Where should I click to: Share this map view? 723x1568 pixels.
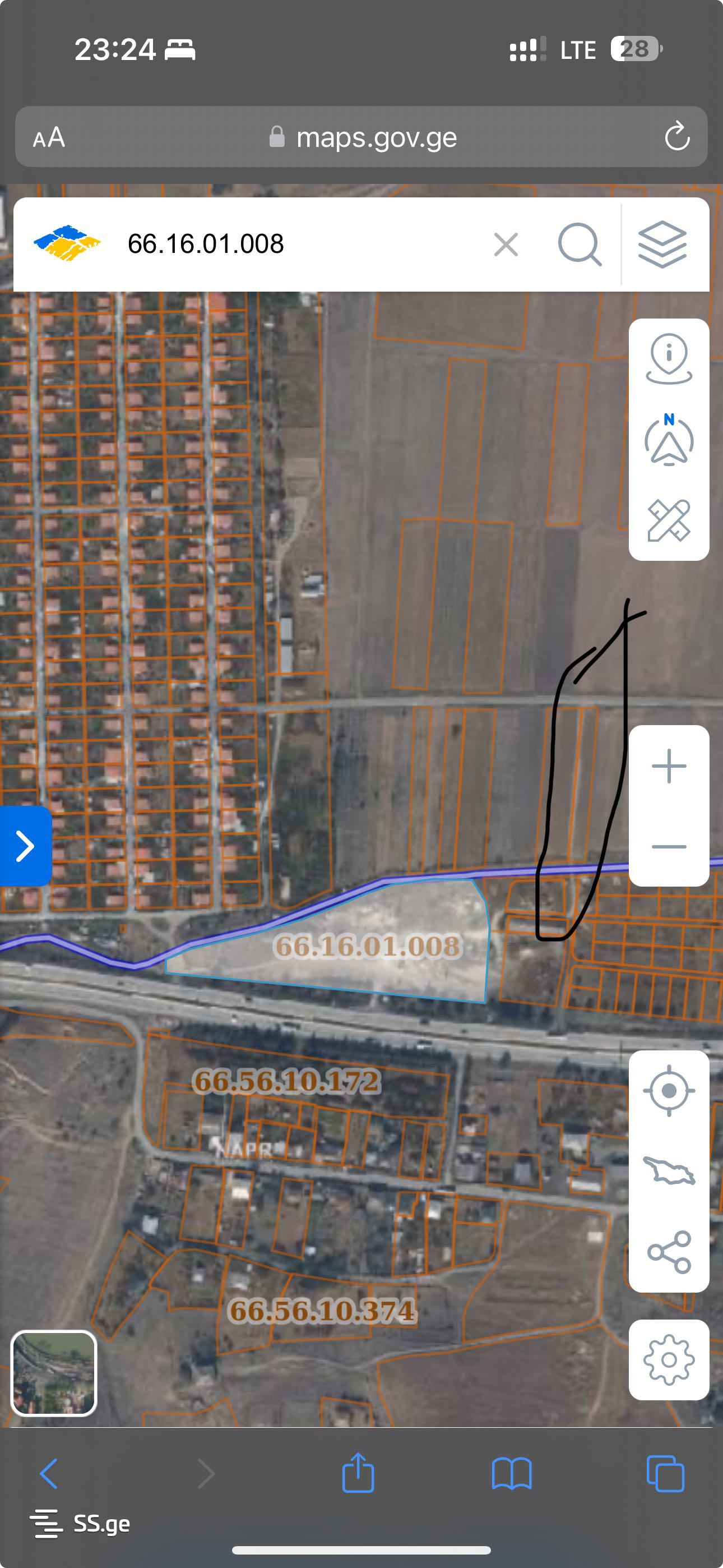(669, 1252)
